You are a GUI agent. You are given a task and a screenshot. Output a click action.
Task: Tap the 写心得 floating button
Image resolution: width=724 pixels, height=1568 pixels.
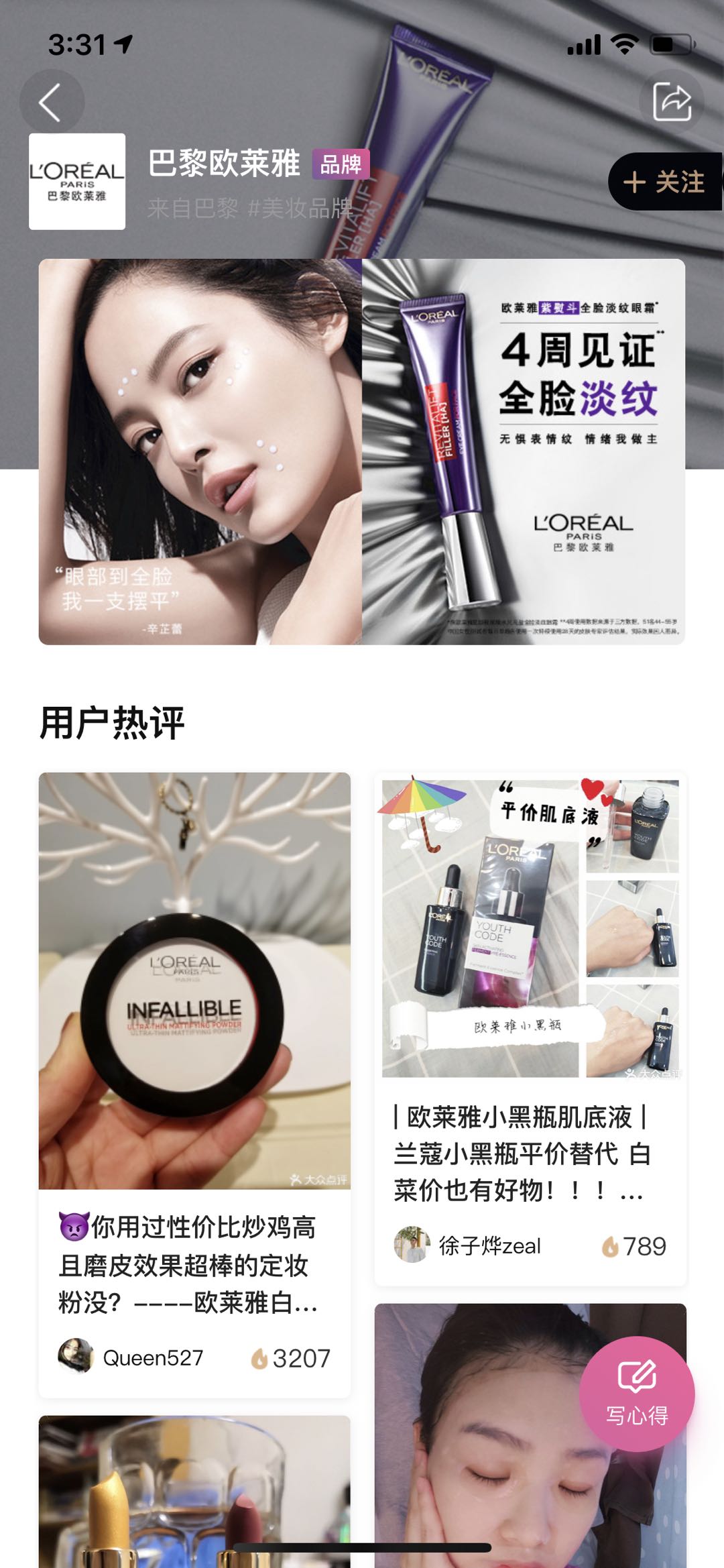[636, 1394]
